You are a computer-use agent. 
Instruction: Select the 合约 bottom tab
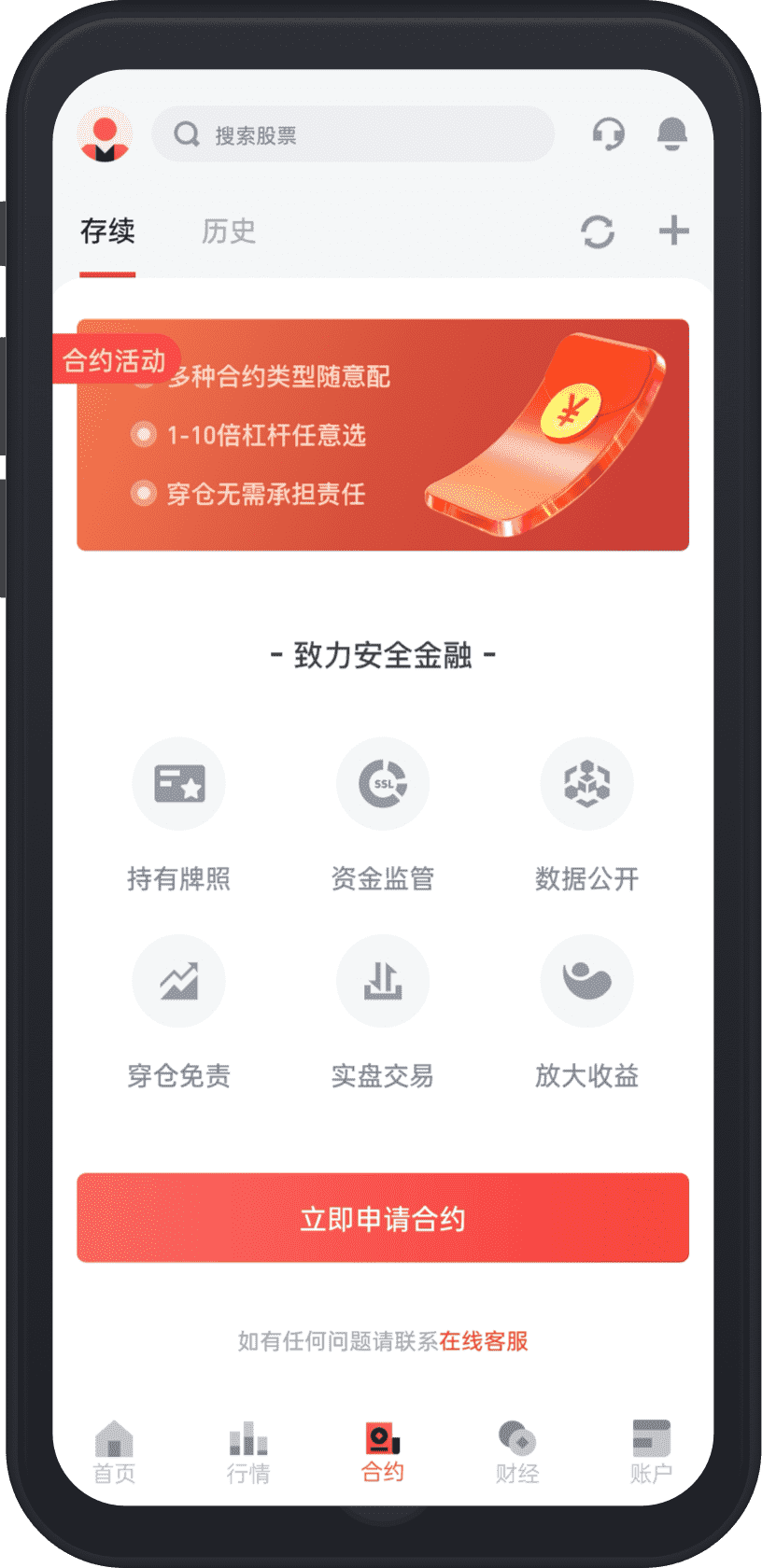pos(383,1452)
